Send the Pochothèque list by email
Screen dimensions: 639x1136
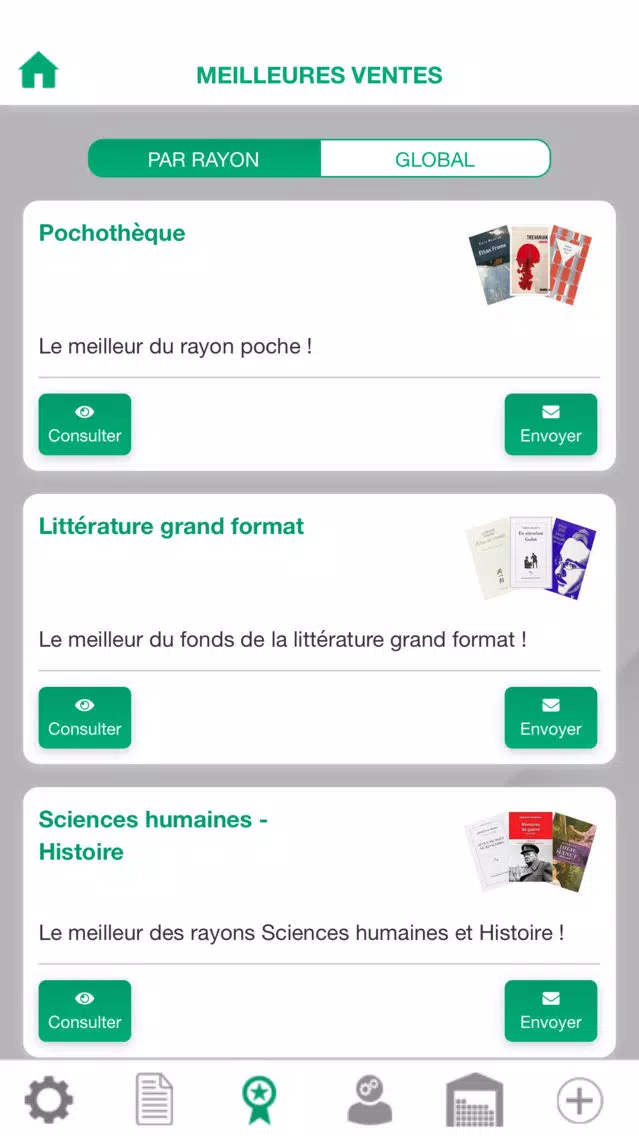(x=551, y=425)
